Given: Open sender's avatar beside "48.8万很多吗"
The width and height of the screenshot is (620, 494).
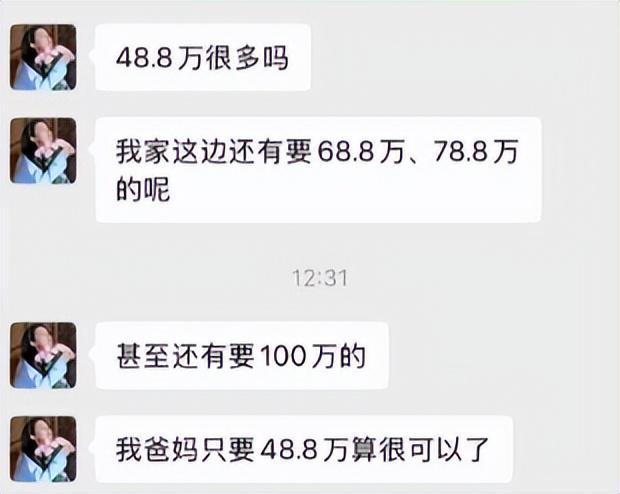Looking at the screenshot, I should 43,57.
